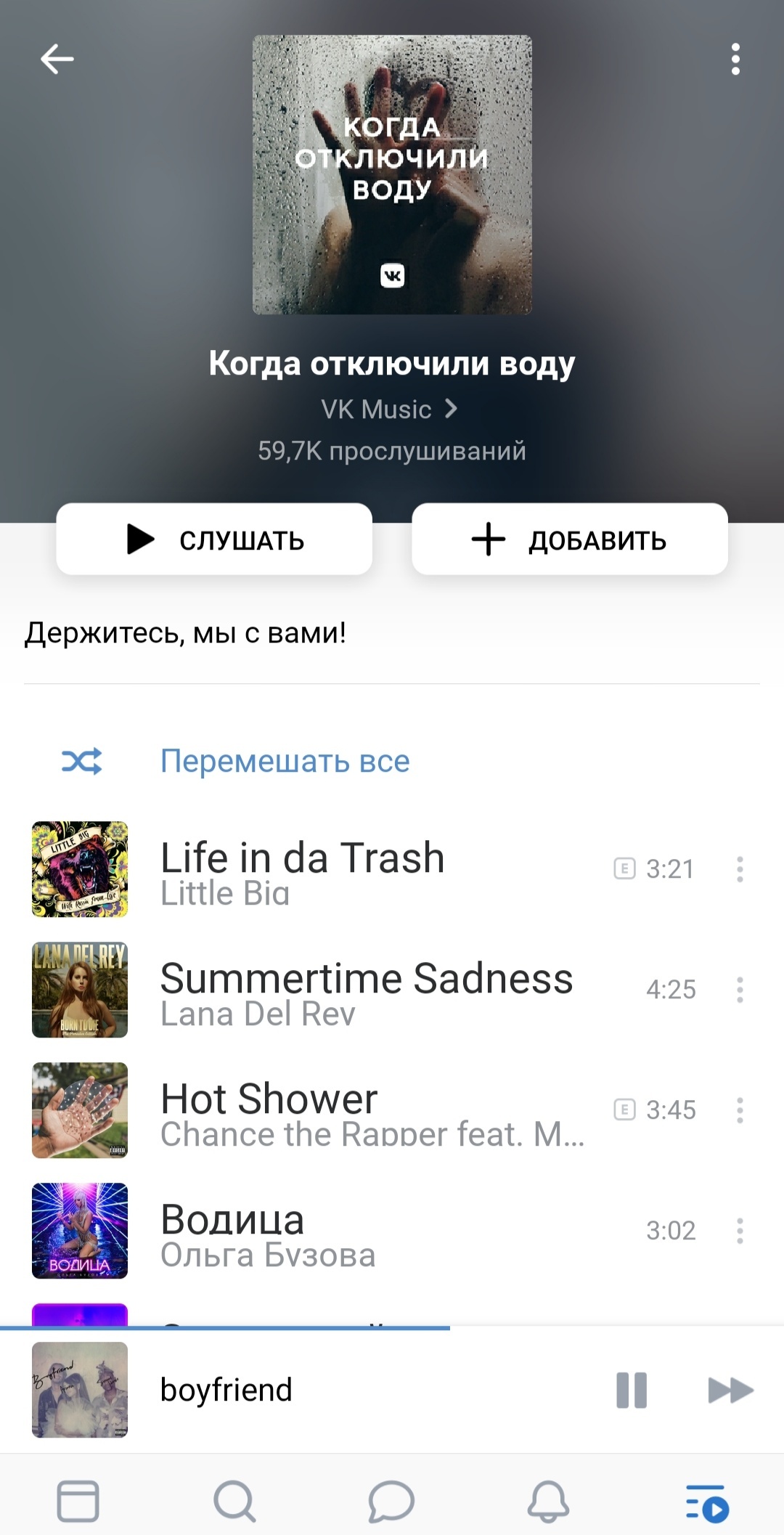
Task: Switch to the search tab
Action: pos(234,1501)
